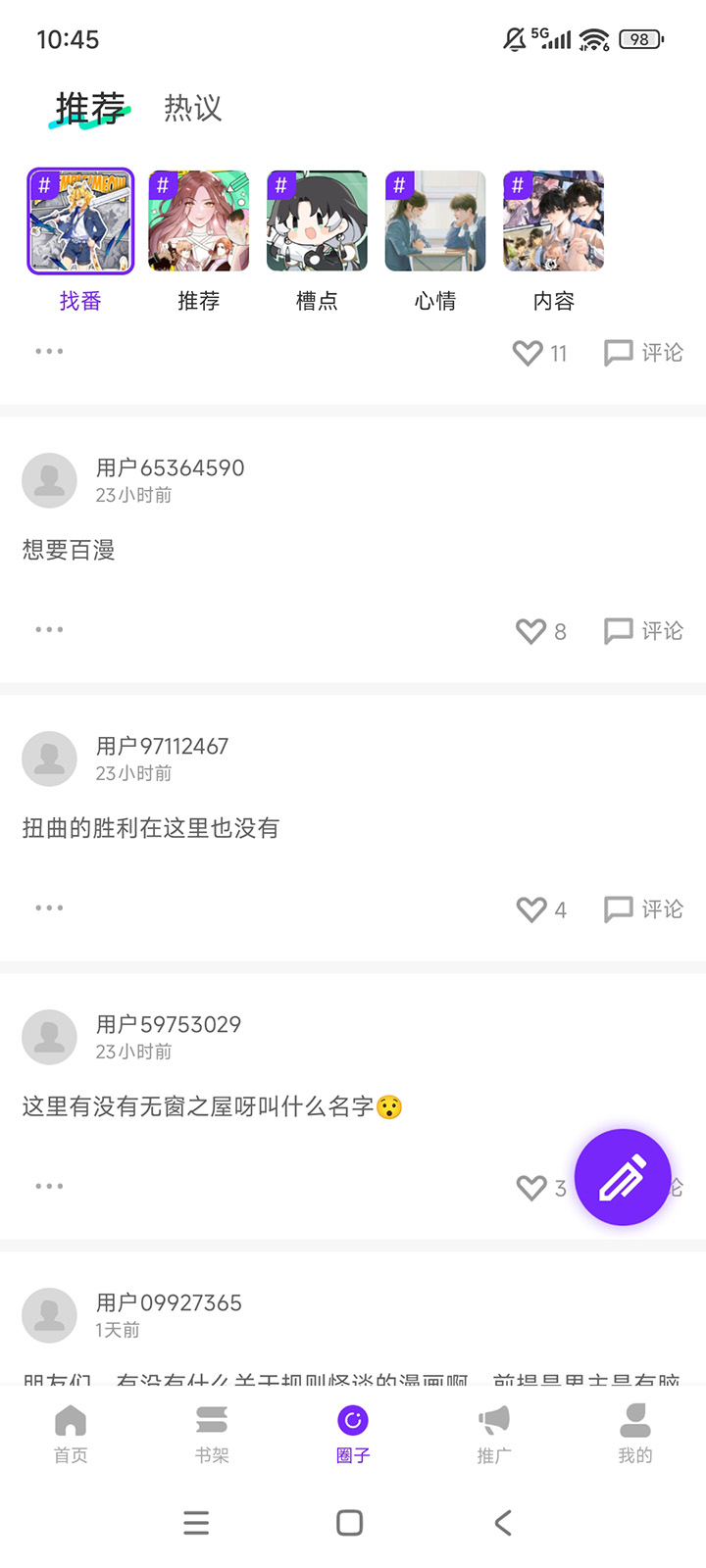
Task: Switch to the 热议 tab
Action: tap(194, 108)
